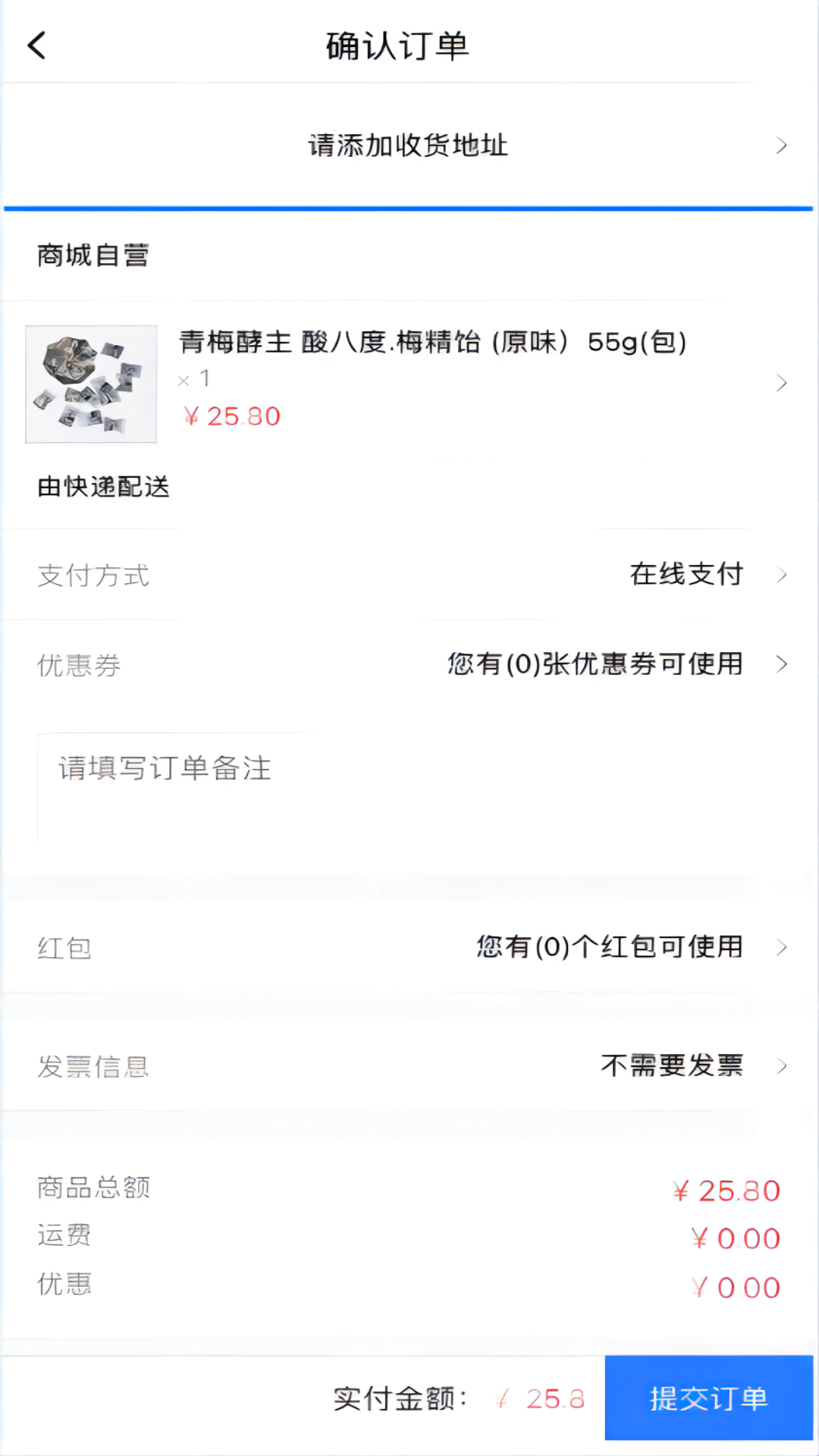The width and height of the screenshot is (819, 1456).
Task: Tap the 商品总额 total amount row
Action: (x=91, y=1188)
